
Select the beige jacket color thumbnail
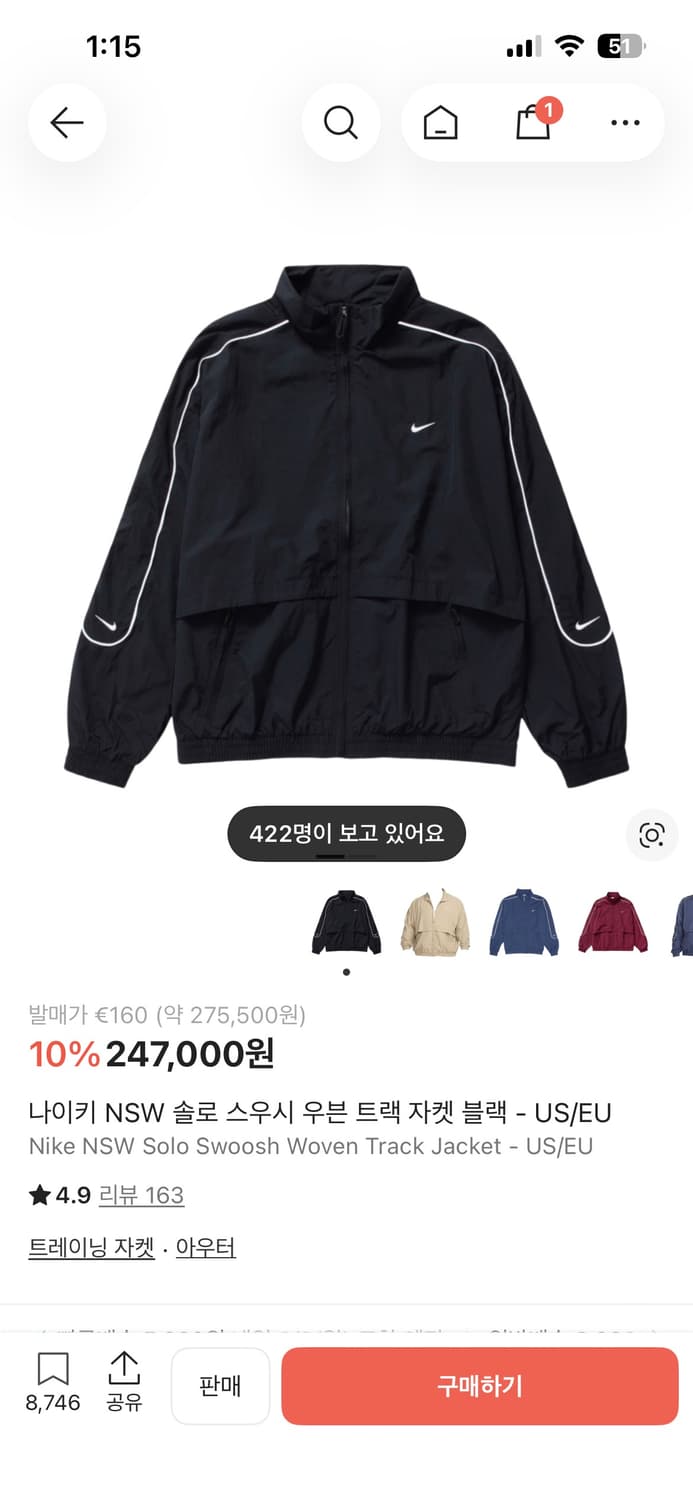click(435, 922)
